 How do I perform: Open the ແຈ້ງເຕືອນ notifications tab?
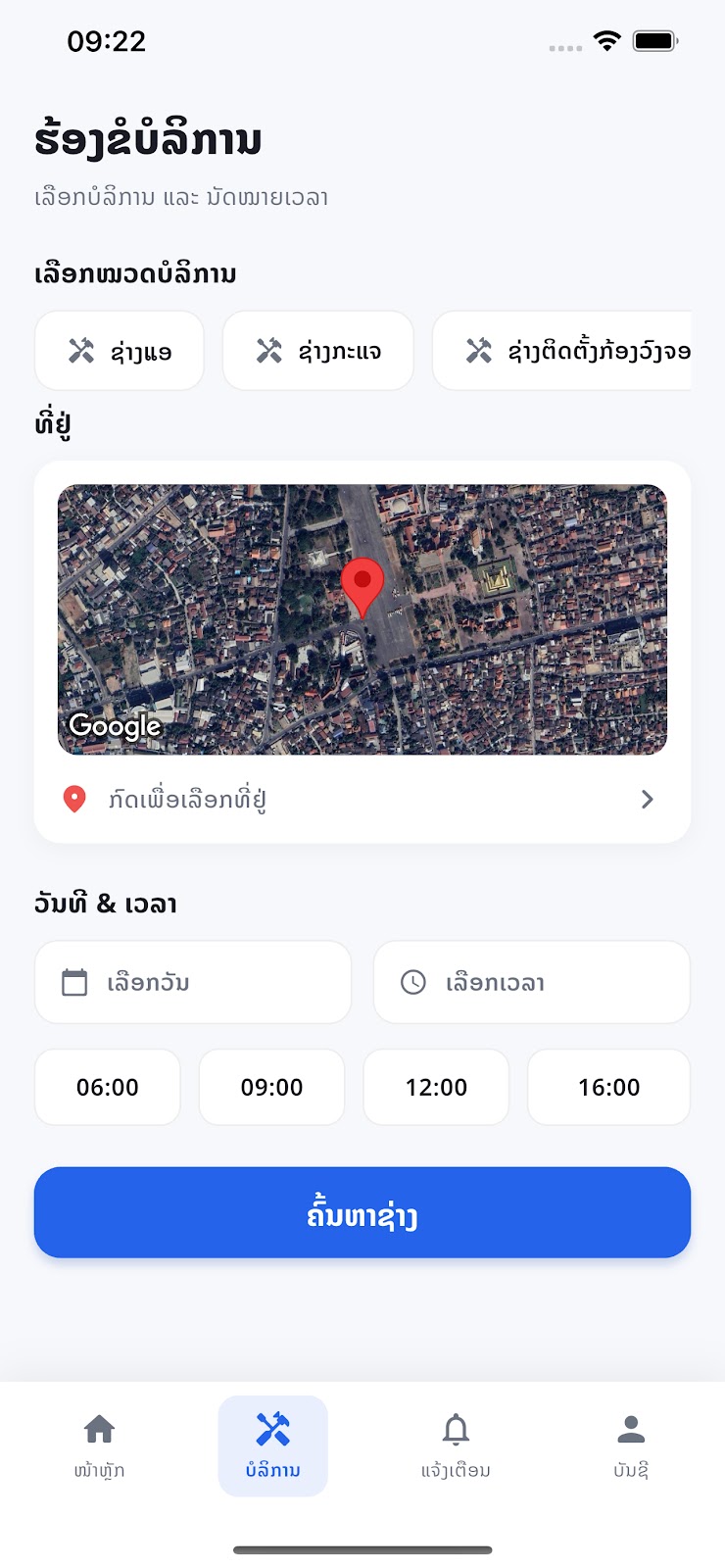456,1445
